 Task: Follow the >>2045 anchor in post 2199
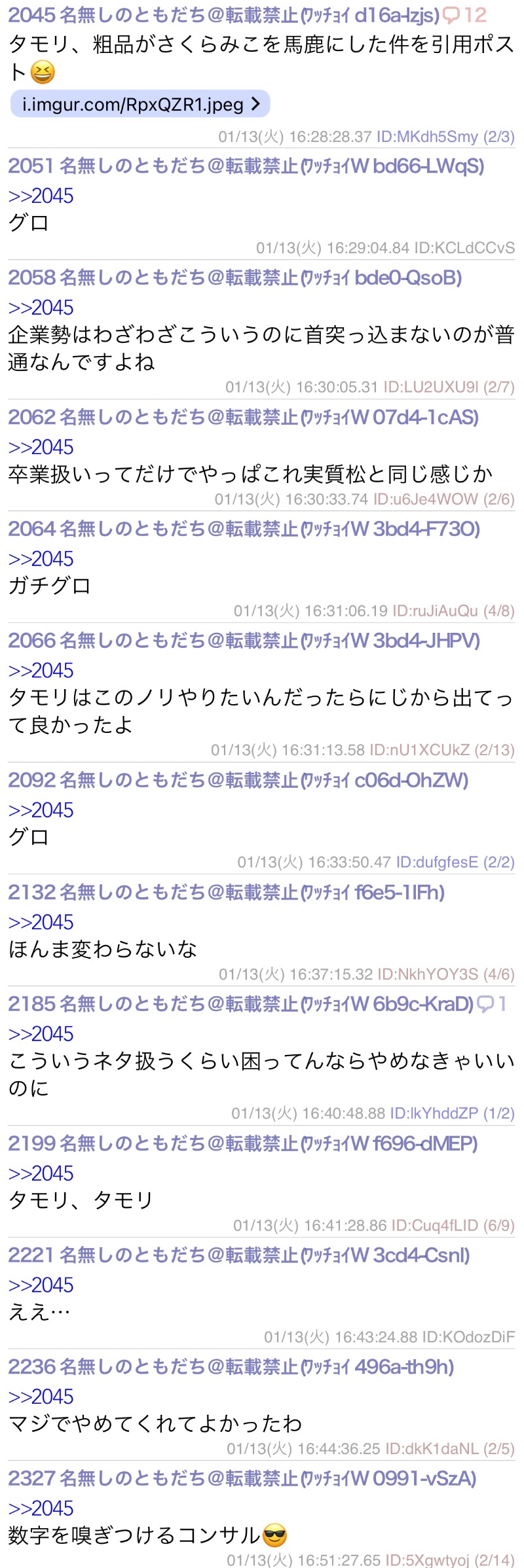[x=41, y=1173]
